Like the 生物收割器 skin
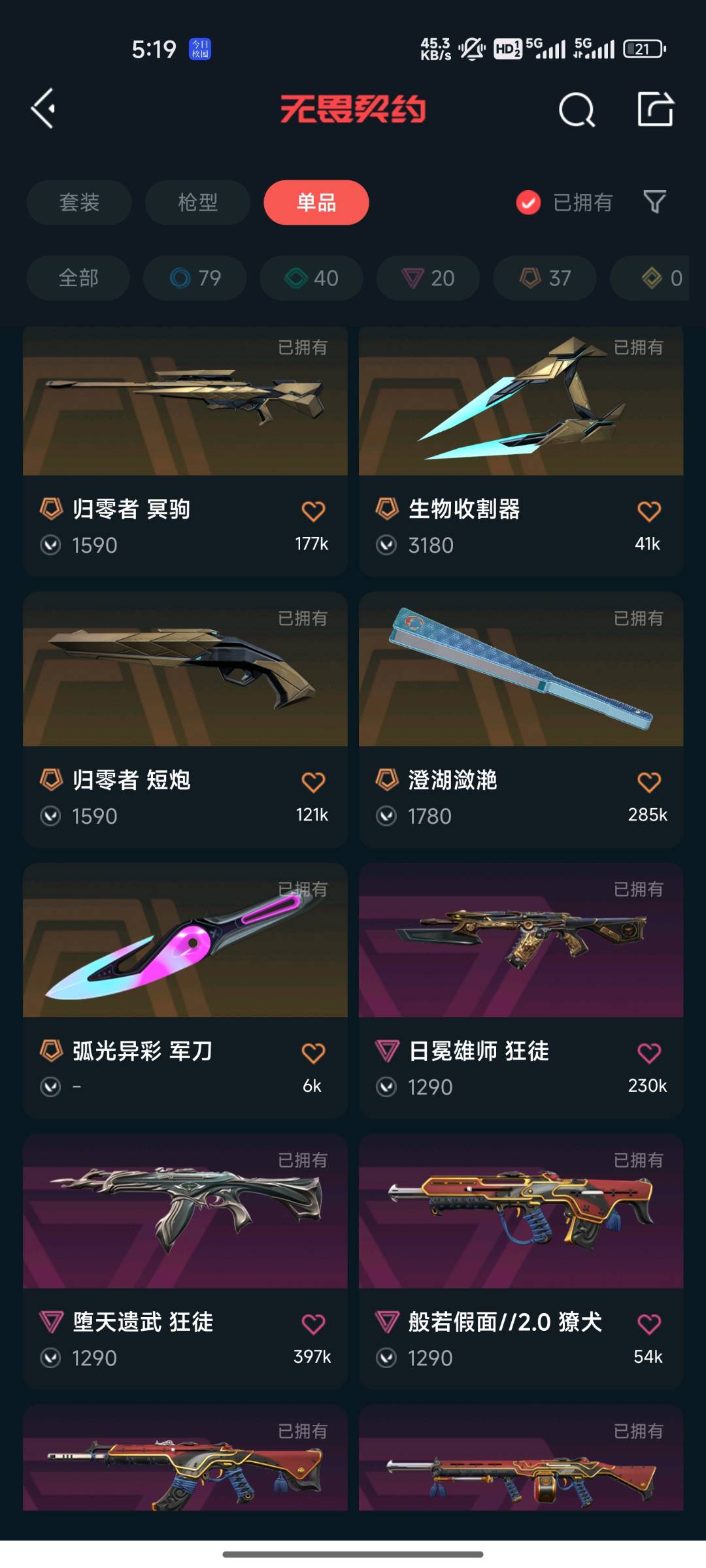The height and width of the screenshot is (1568, 706). click(x=648, y=511)
